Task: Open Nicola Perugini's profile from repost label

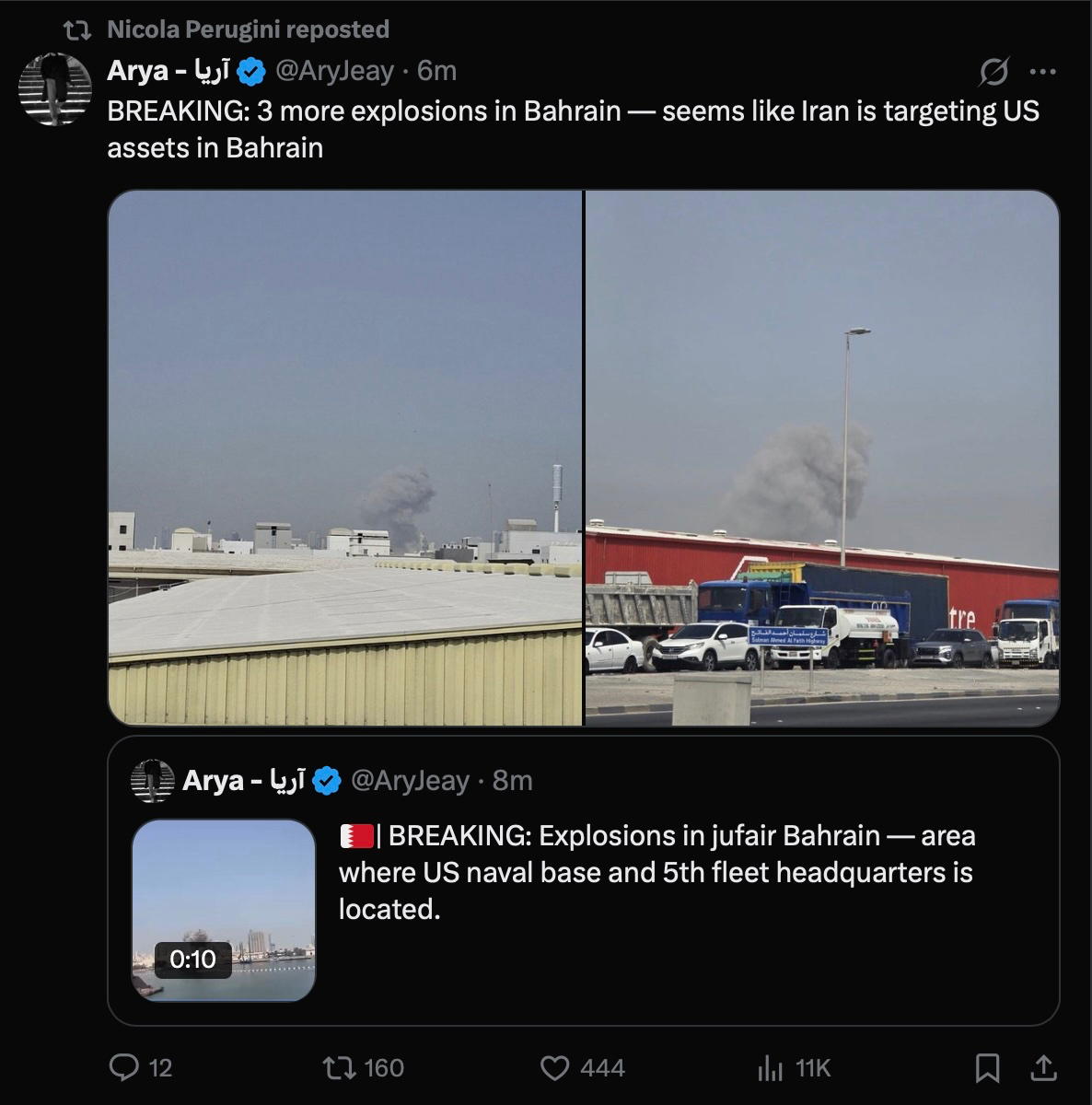Action: [x=248, y=29]
